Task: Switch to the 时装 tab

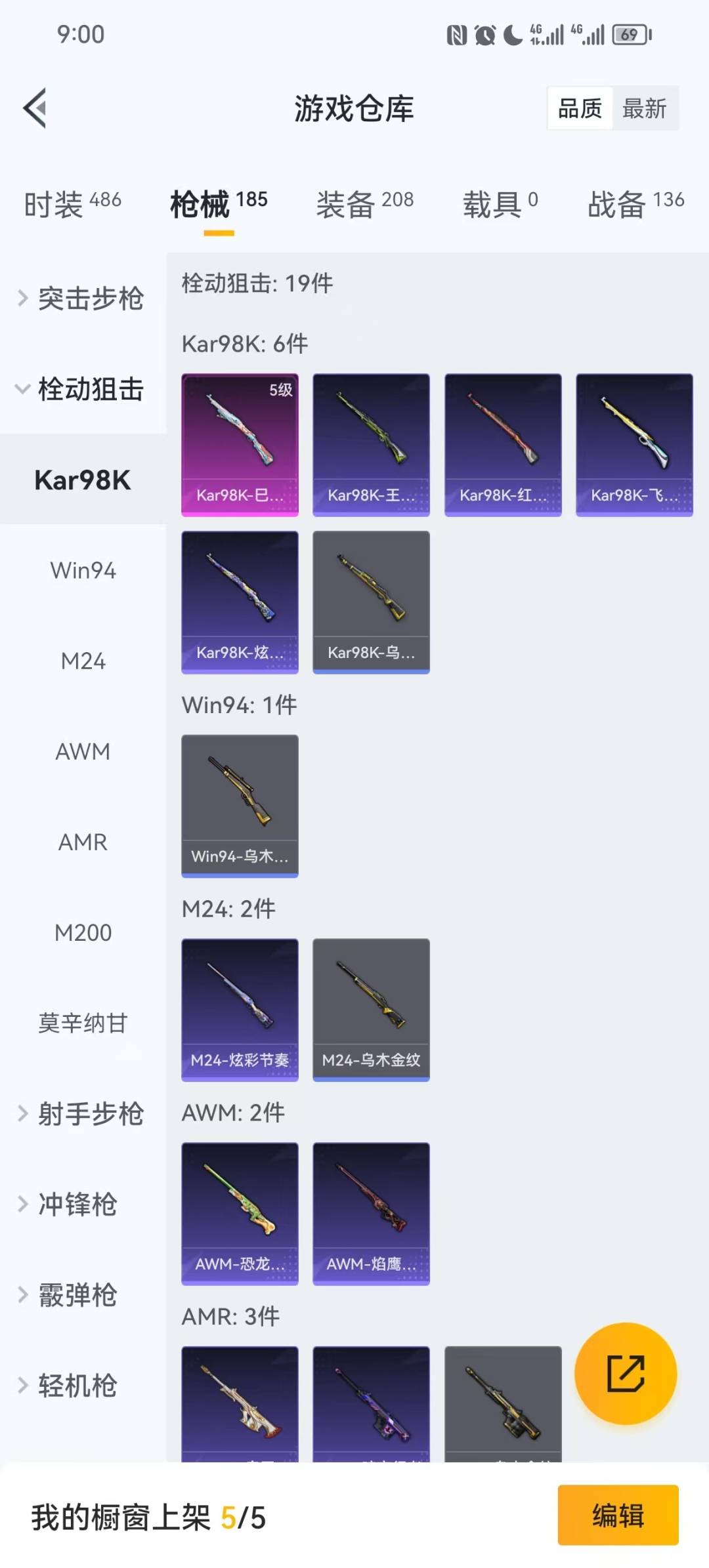Action: 72,203
